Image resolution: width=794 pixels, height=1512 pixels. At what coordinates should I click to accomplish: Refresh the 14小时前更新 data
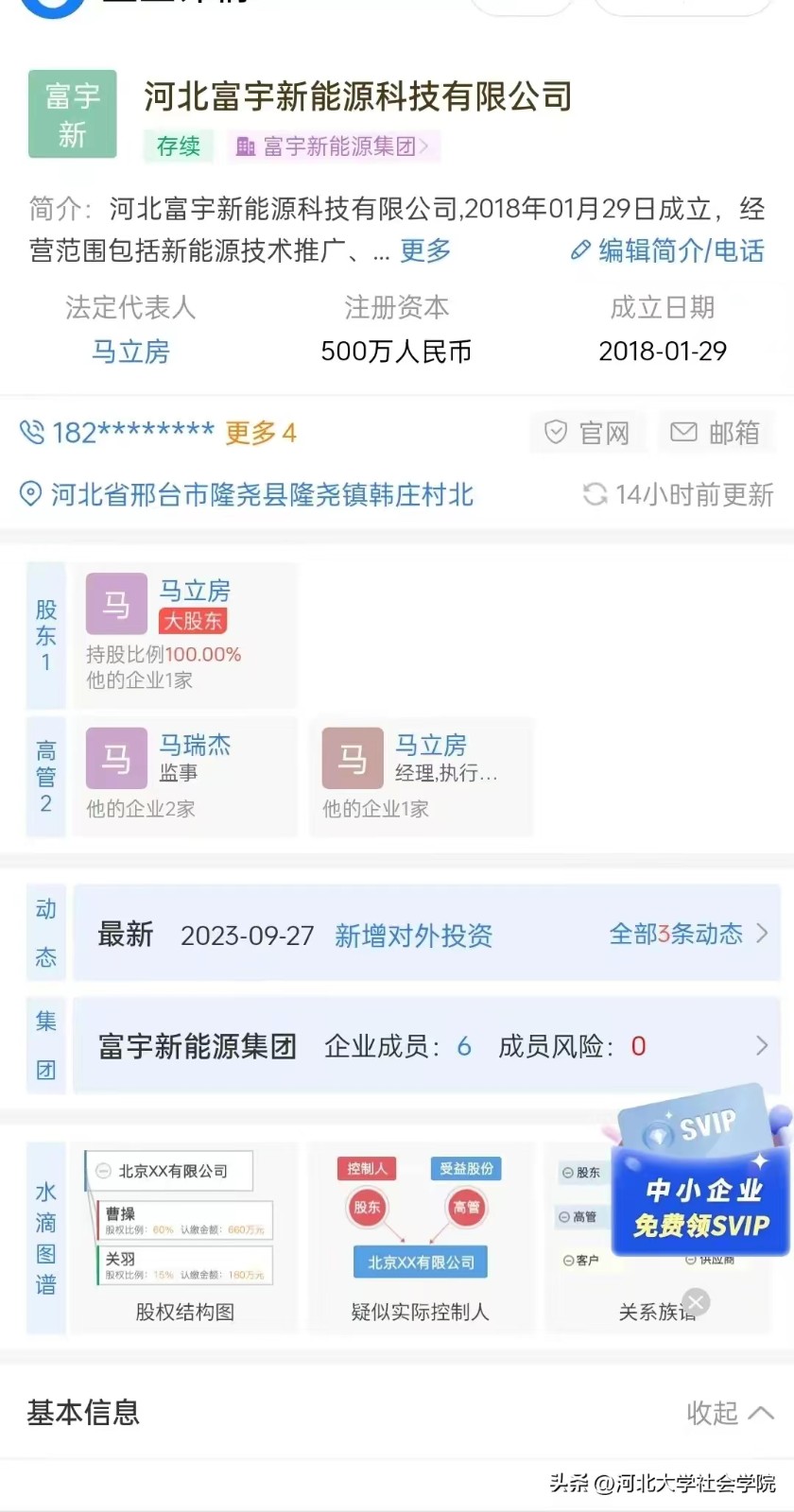(679, 494)
